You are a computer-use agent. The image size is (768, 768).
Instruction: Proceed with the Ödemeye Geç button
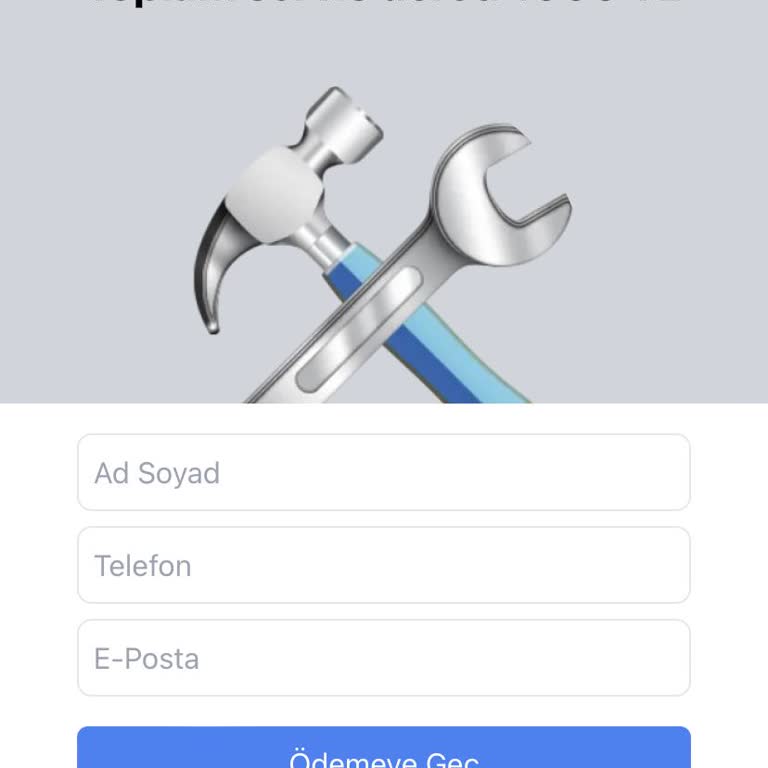click(x=383, y=750)
